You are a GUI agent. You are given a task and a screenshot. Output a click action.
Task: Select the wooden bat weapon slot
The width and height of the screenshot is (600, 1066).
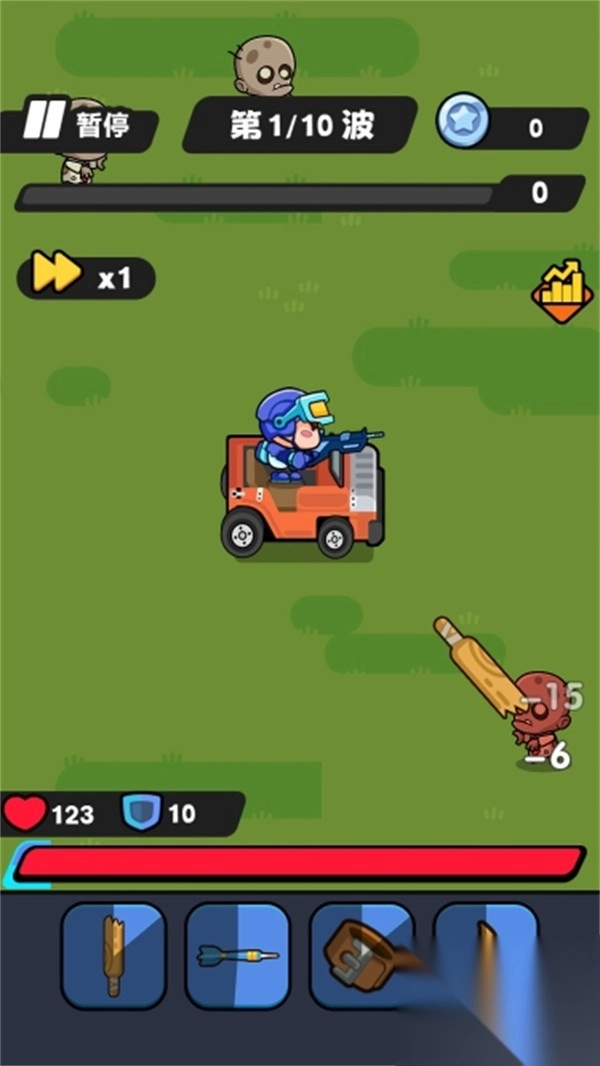coord(113,956)
